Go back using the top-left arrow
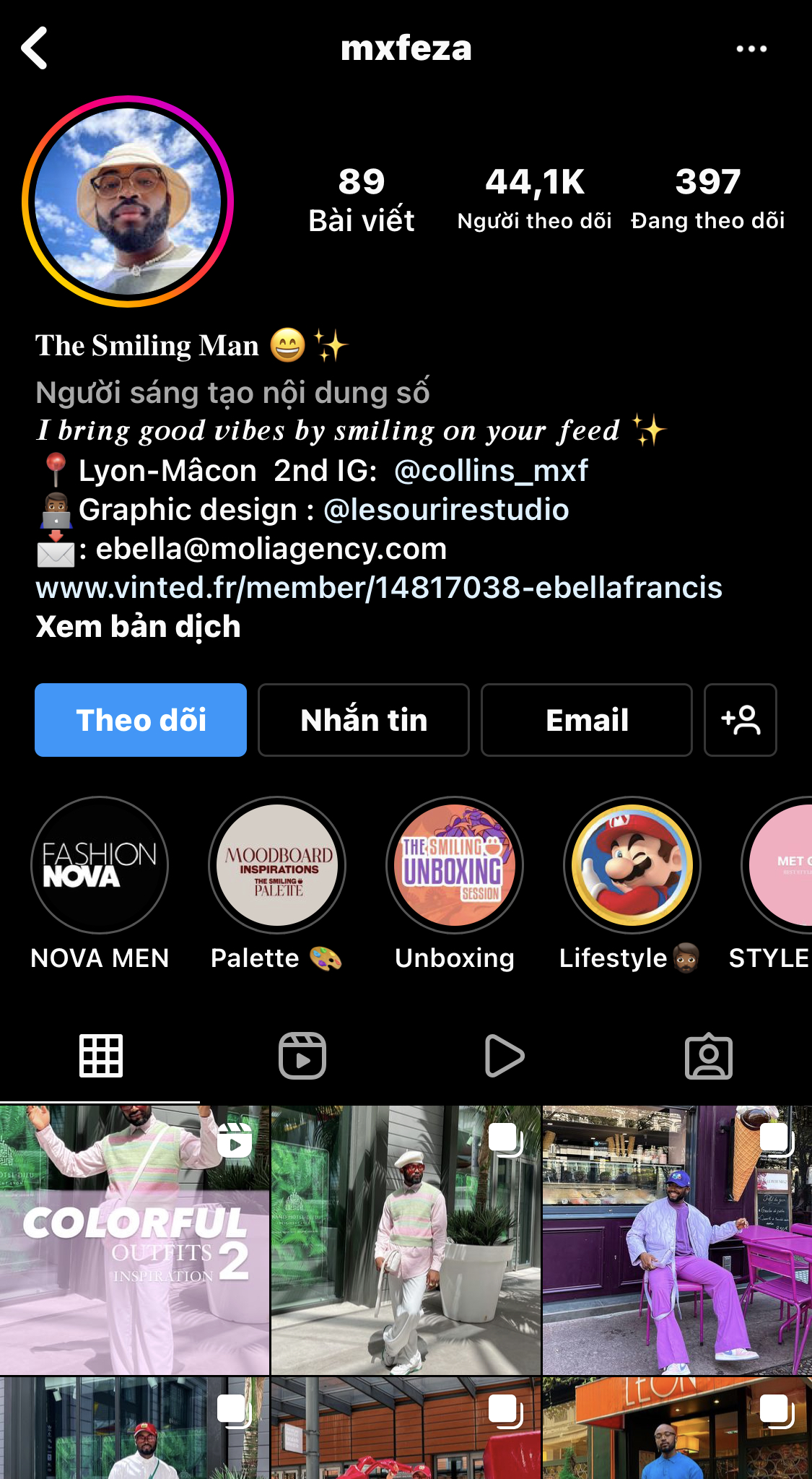This screenshot has height=1479, width=812. click(x=35, y=48)
